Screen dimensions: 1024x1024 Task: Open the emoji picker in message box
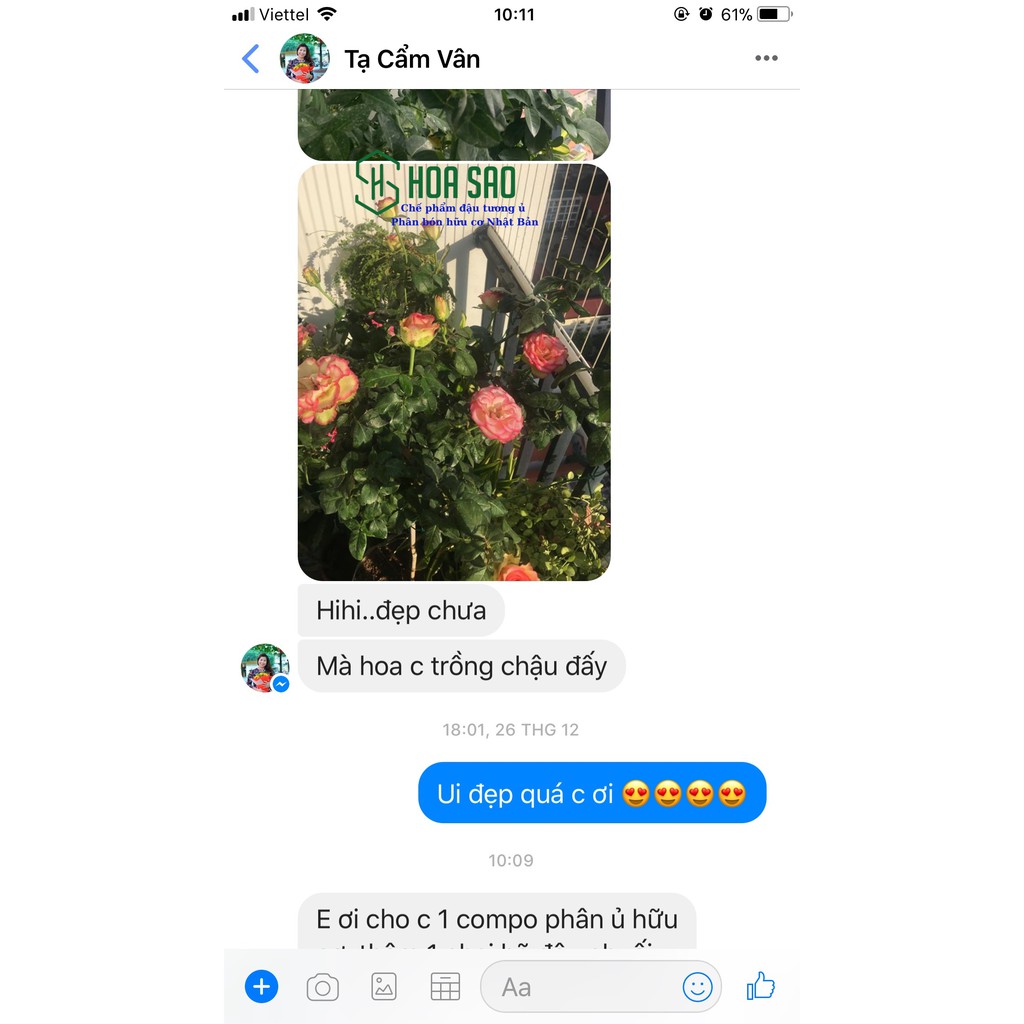coord(697,987)
